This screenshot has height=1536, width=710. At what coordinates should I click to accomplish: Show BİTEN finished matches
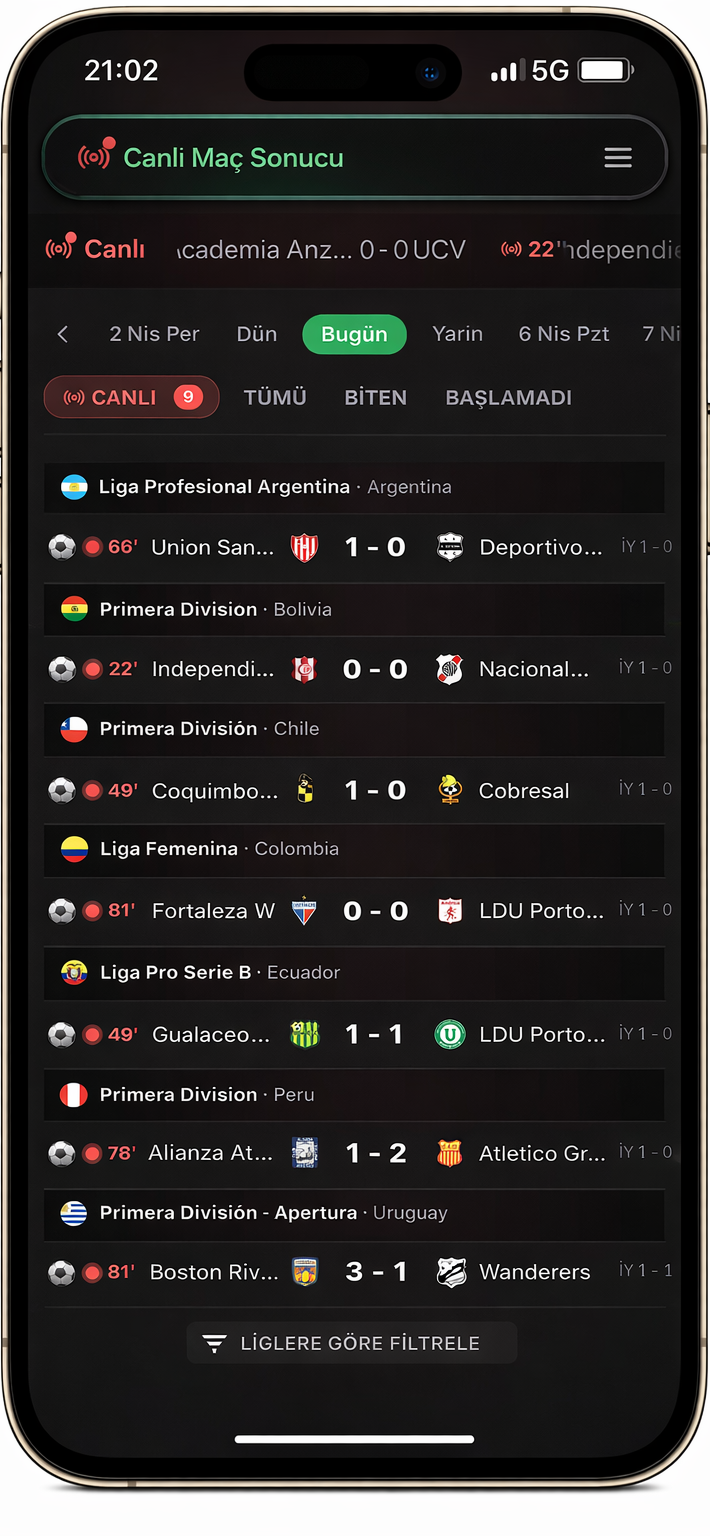tap(375, 397)
